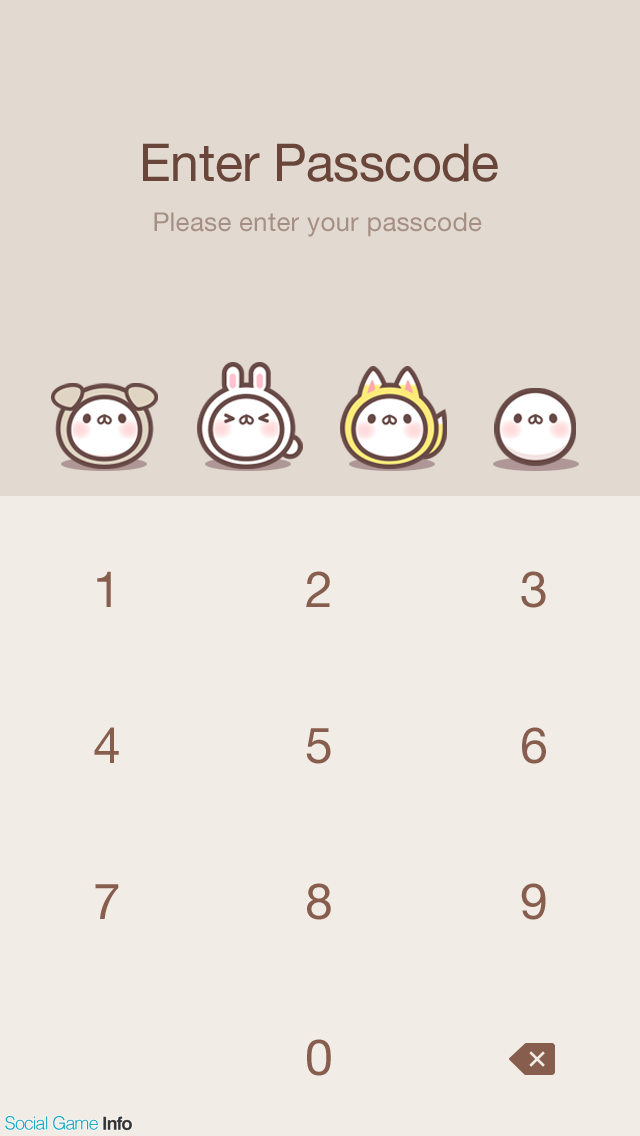Screen dimensions: 640x1136
Task: Select digit 3 on the keypad
Action: [533, 590]
